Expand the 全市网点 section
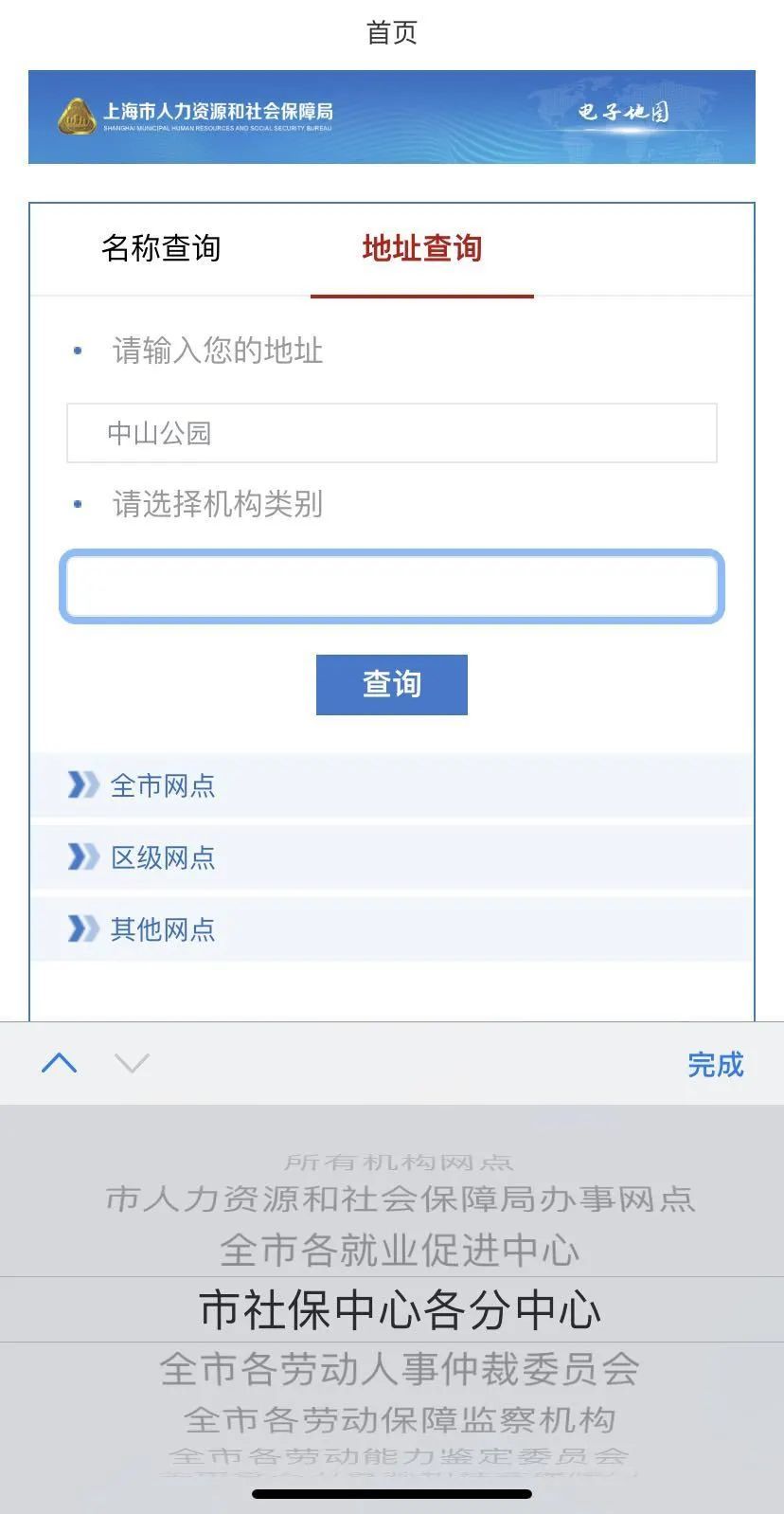The image size is (784, 1514). 163,785
